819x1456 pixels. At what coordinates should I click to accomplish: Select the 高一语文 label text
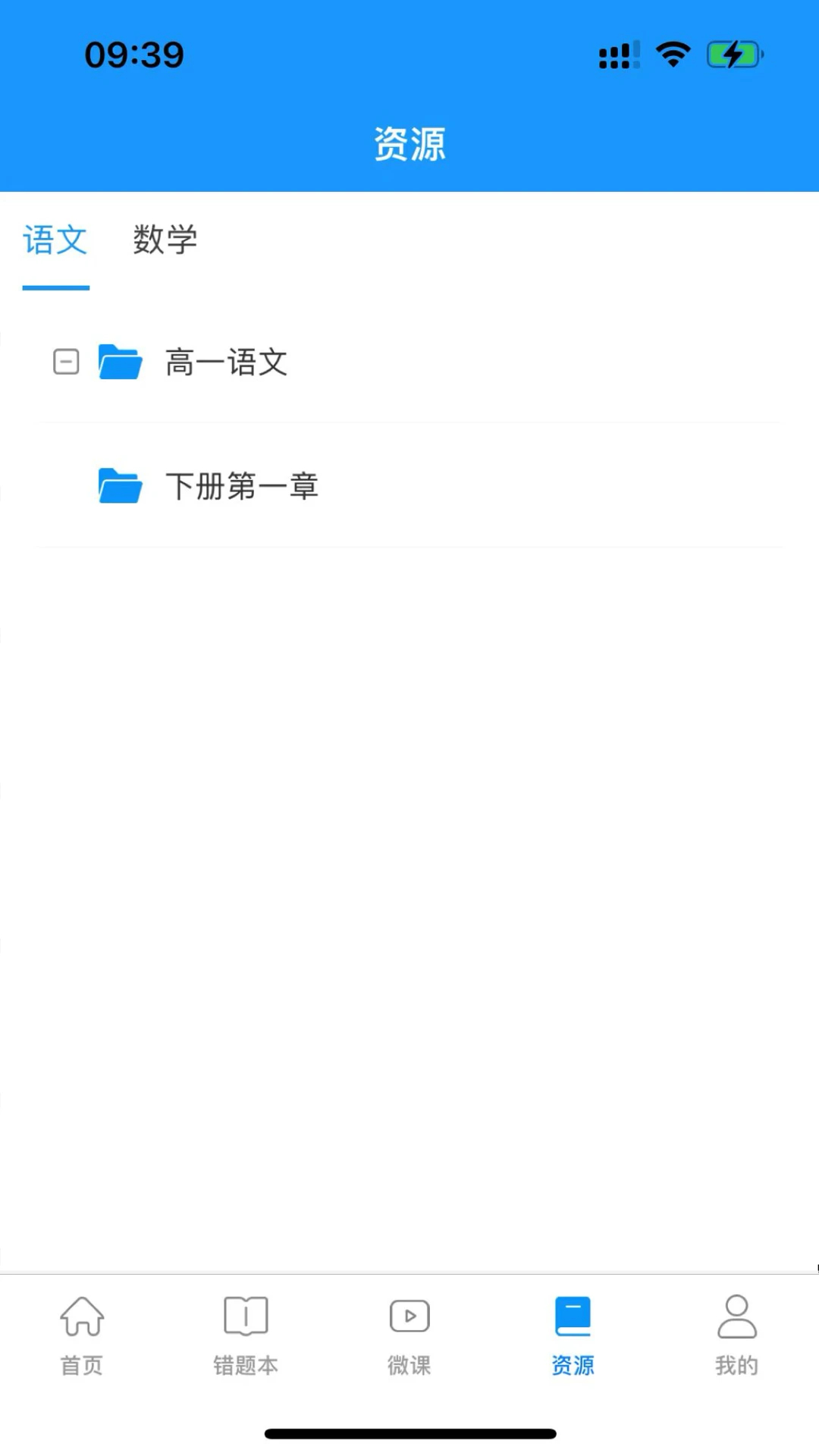click(227, 362)
